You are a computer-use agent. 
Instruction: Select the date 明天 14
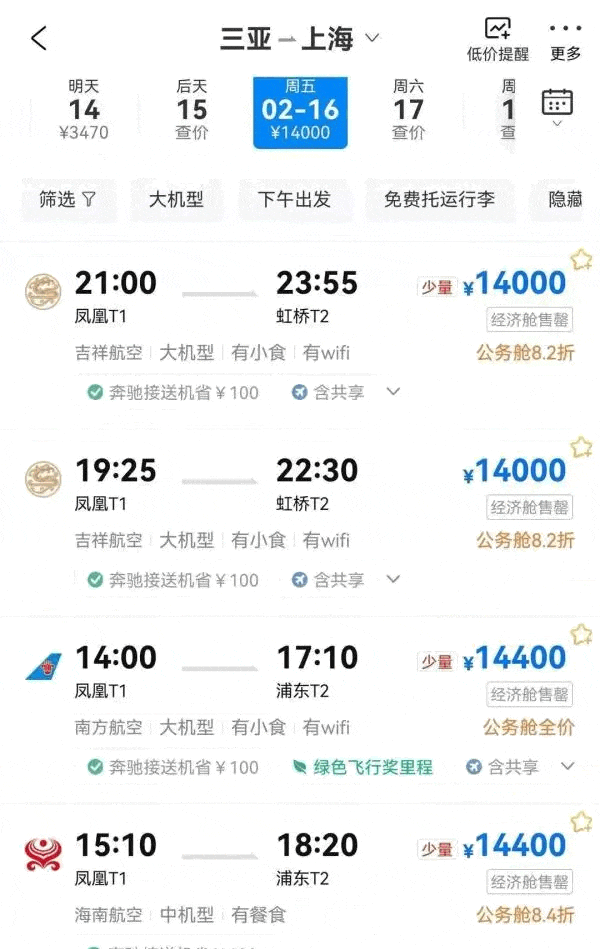[x=84, y=110]
